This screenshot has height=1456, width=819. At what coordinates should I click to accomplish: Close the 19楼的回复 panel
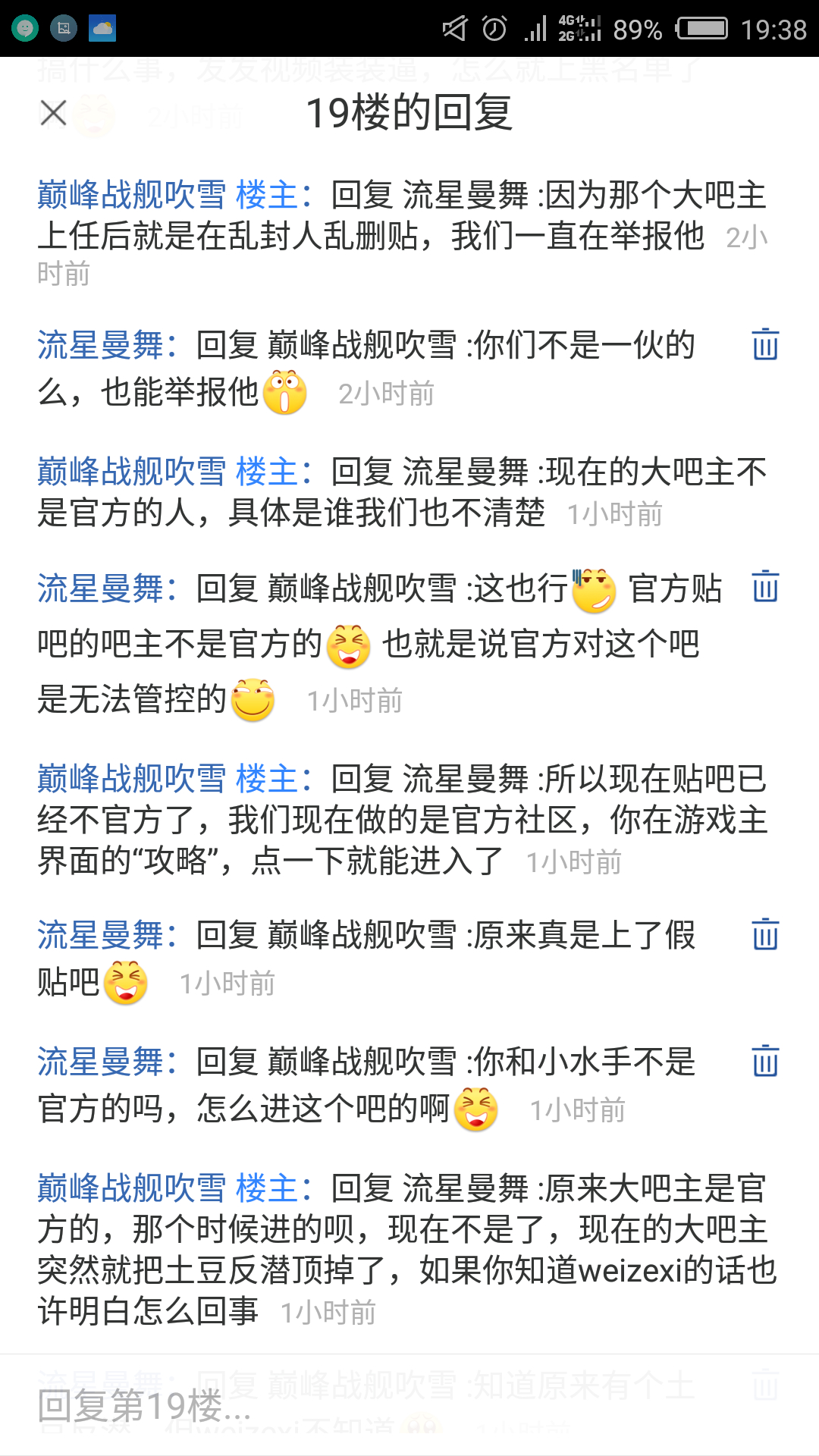(x=54, y=113)
